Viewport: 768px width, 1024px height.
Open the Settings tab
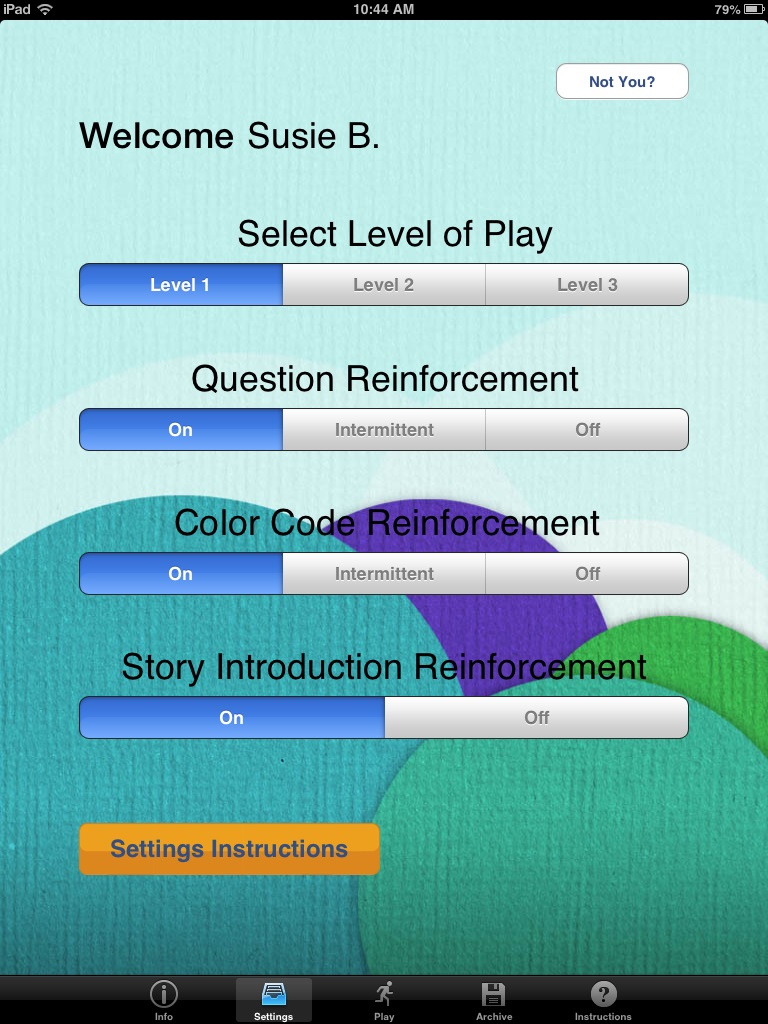(273, 1000)
